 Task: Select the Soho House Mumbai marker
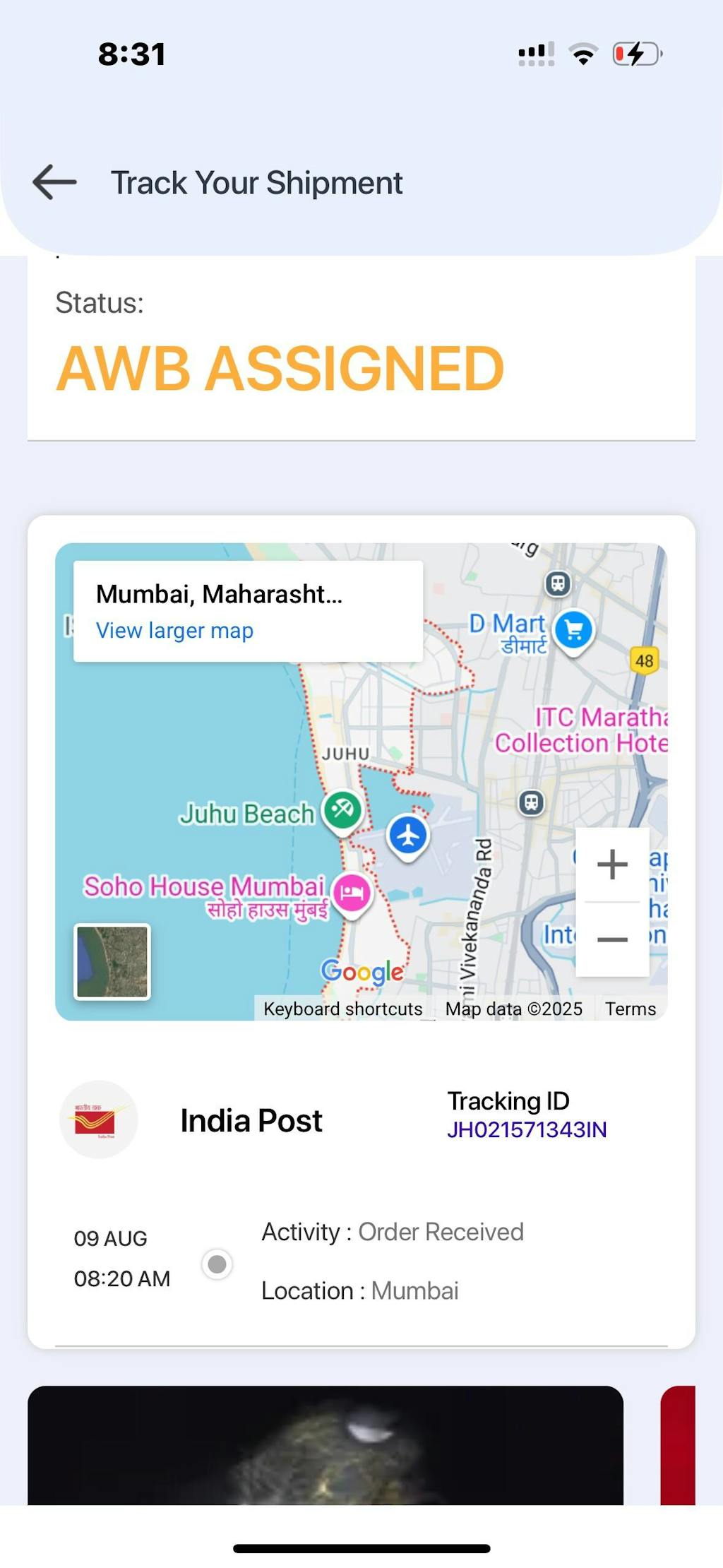tap(352, 893)
